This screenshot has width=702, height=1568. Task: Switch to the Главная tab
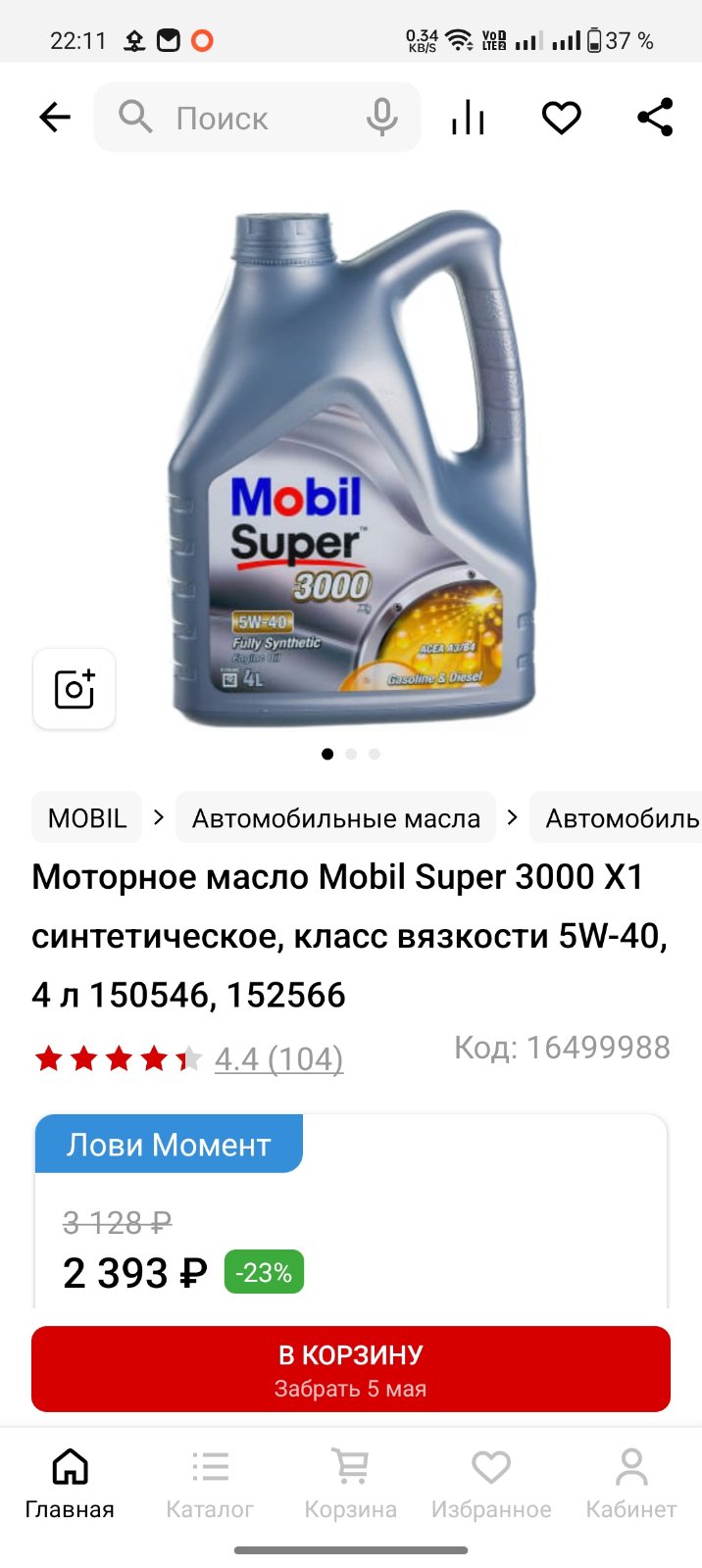[x=70, y=1485]
